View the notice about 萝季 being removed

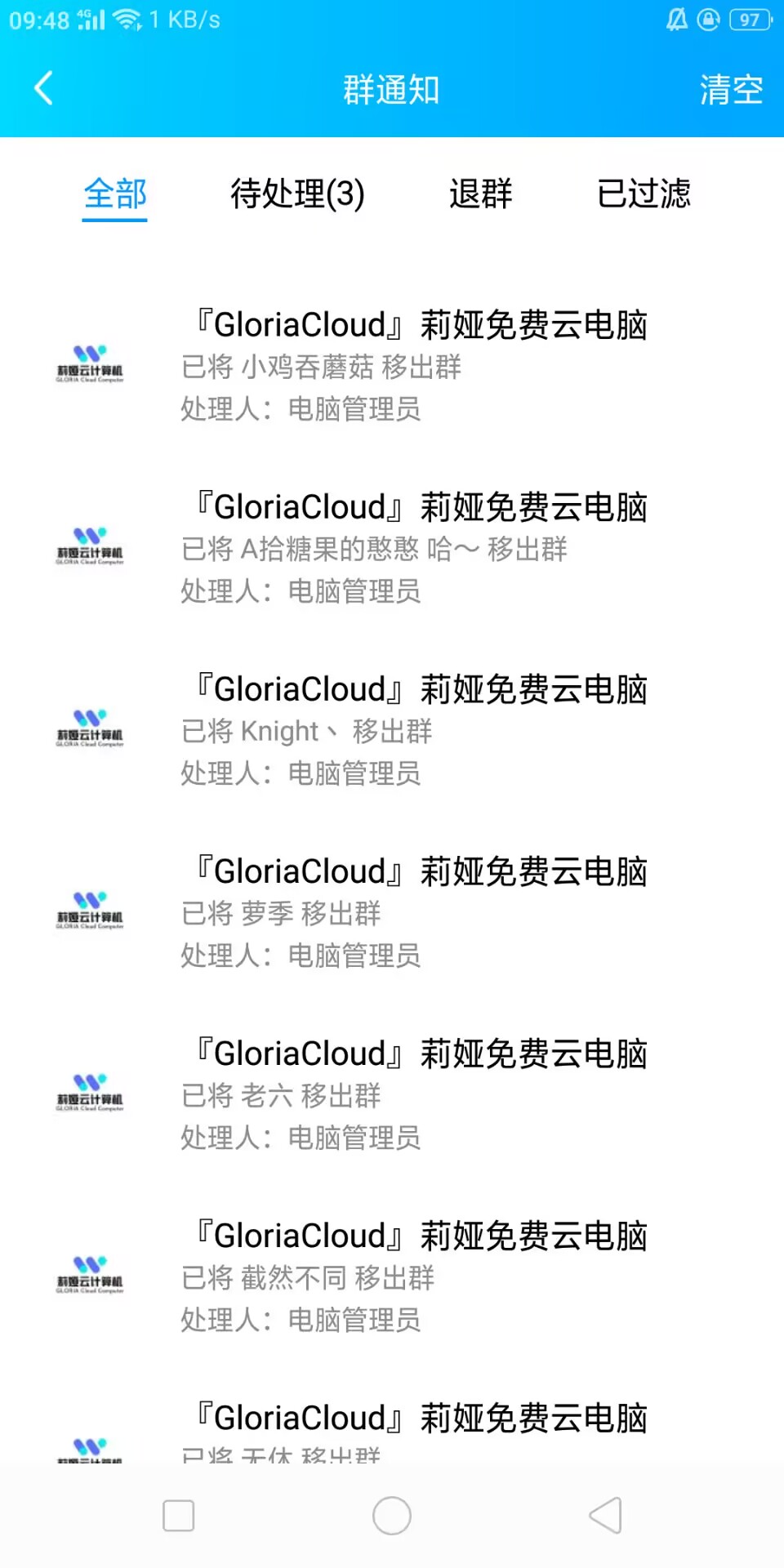point(392,911)
